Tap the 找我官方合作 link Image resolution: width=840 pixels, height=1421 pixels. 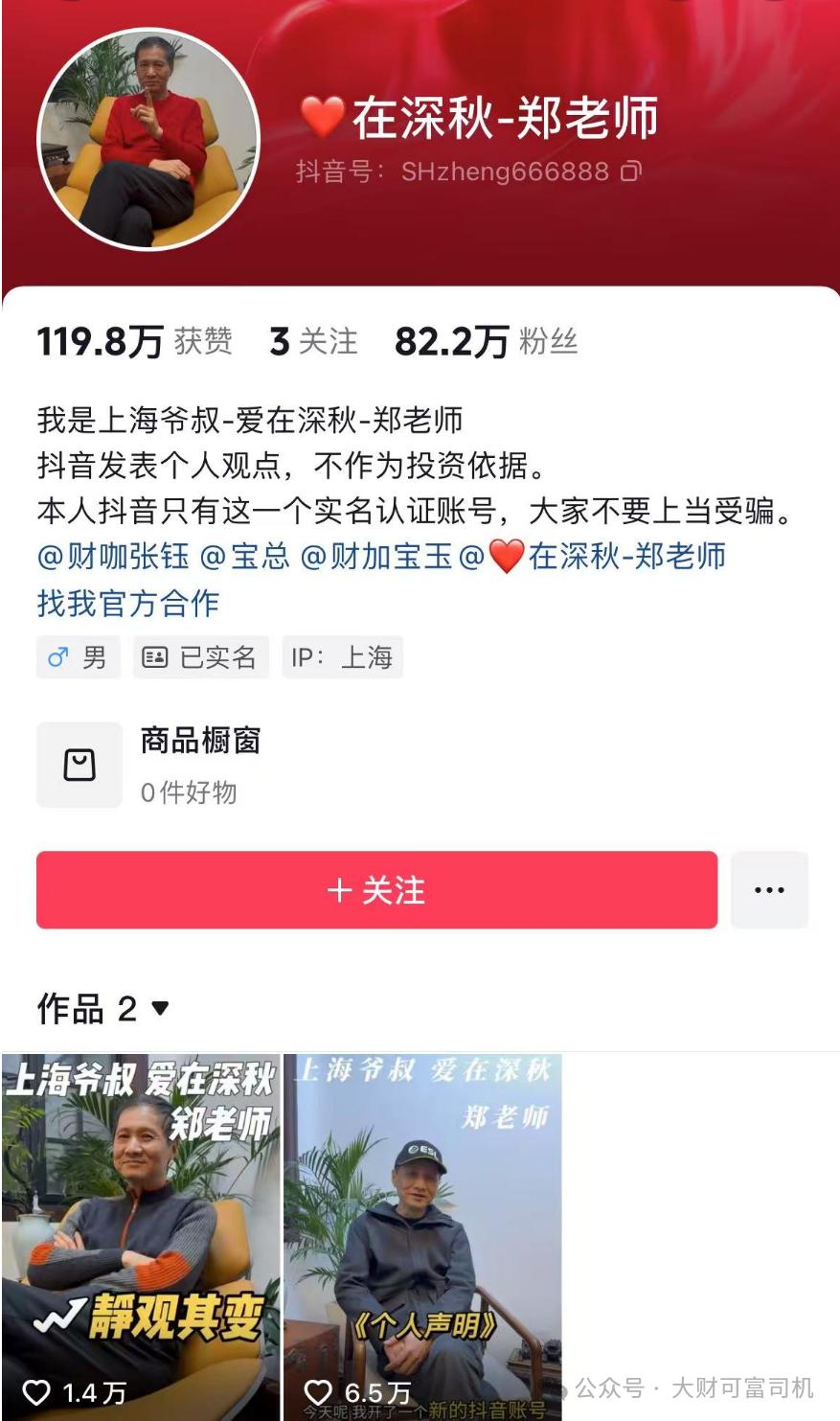point(128,604)
